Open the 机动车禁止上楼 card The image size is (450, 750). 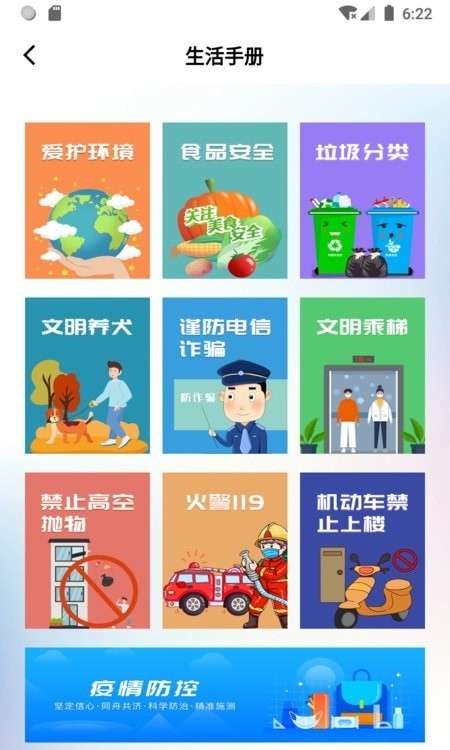[x=362, y=551]
